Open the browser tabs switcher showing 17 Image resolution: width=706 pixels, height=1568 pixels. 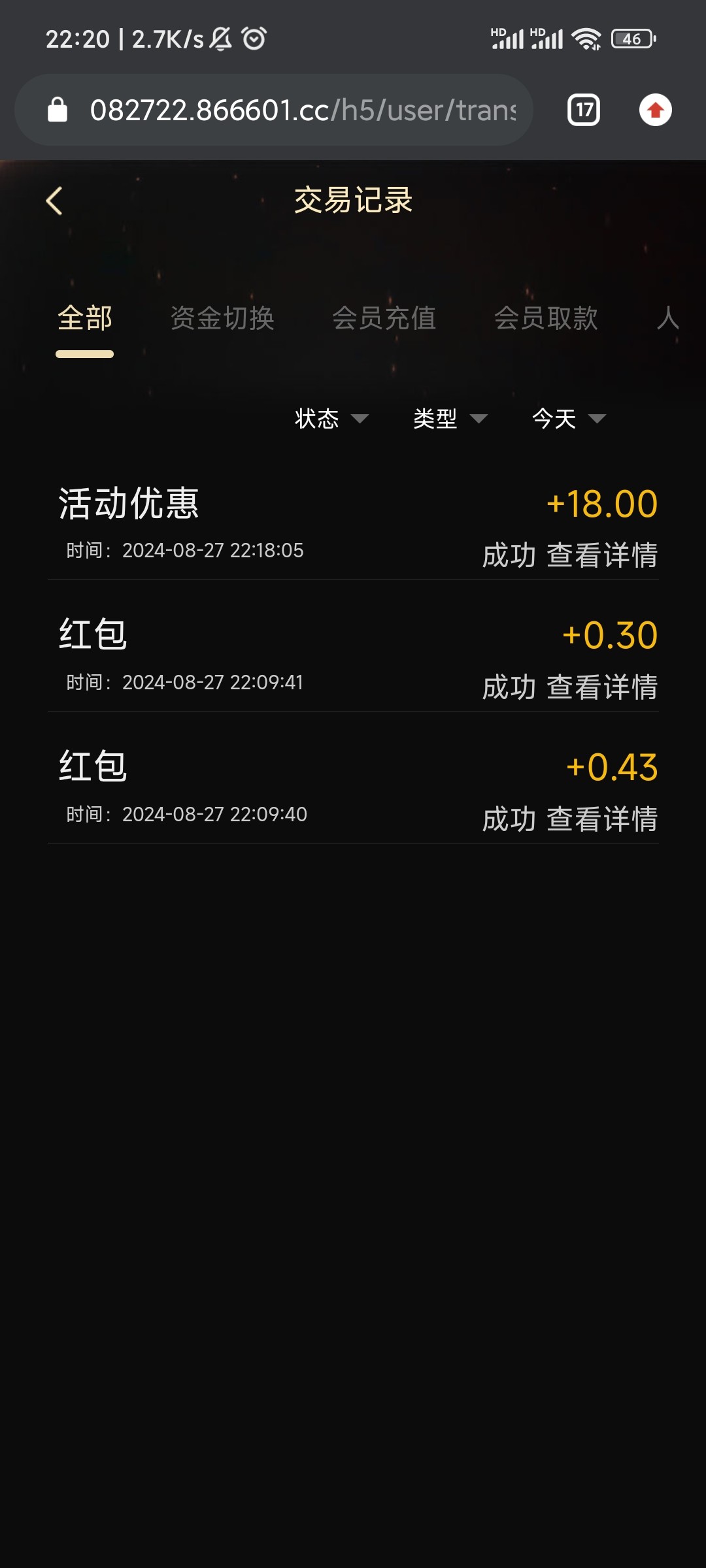(x=584, y=110)
